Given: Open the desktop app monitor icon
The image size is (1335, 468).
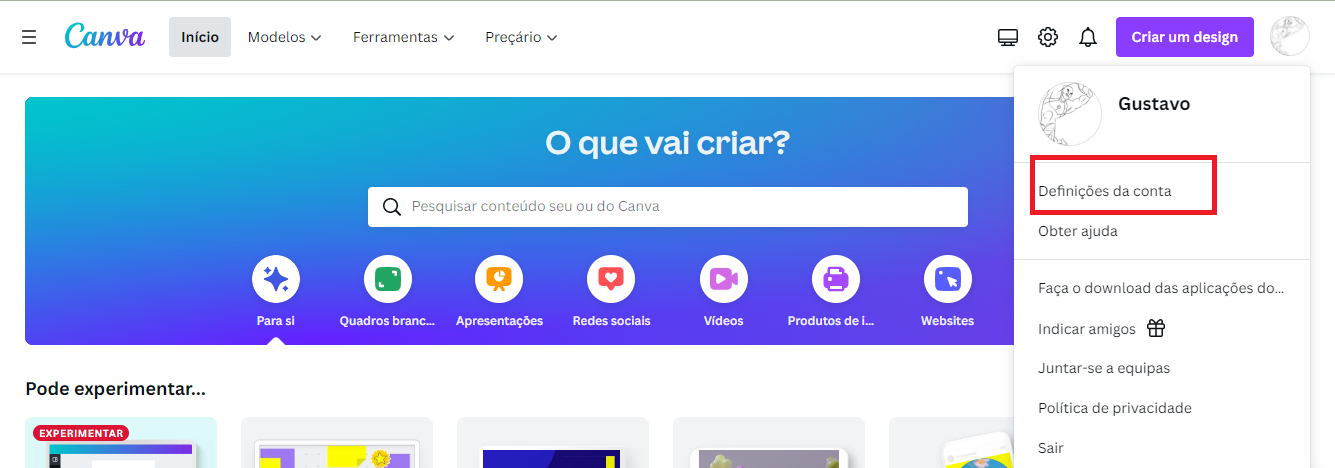Looking at the screenshot, I should tap(1008, 37).
